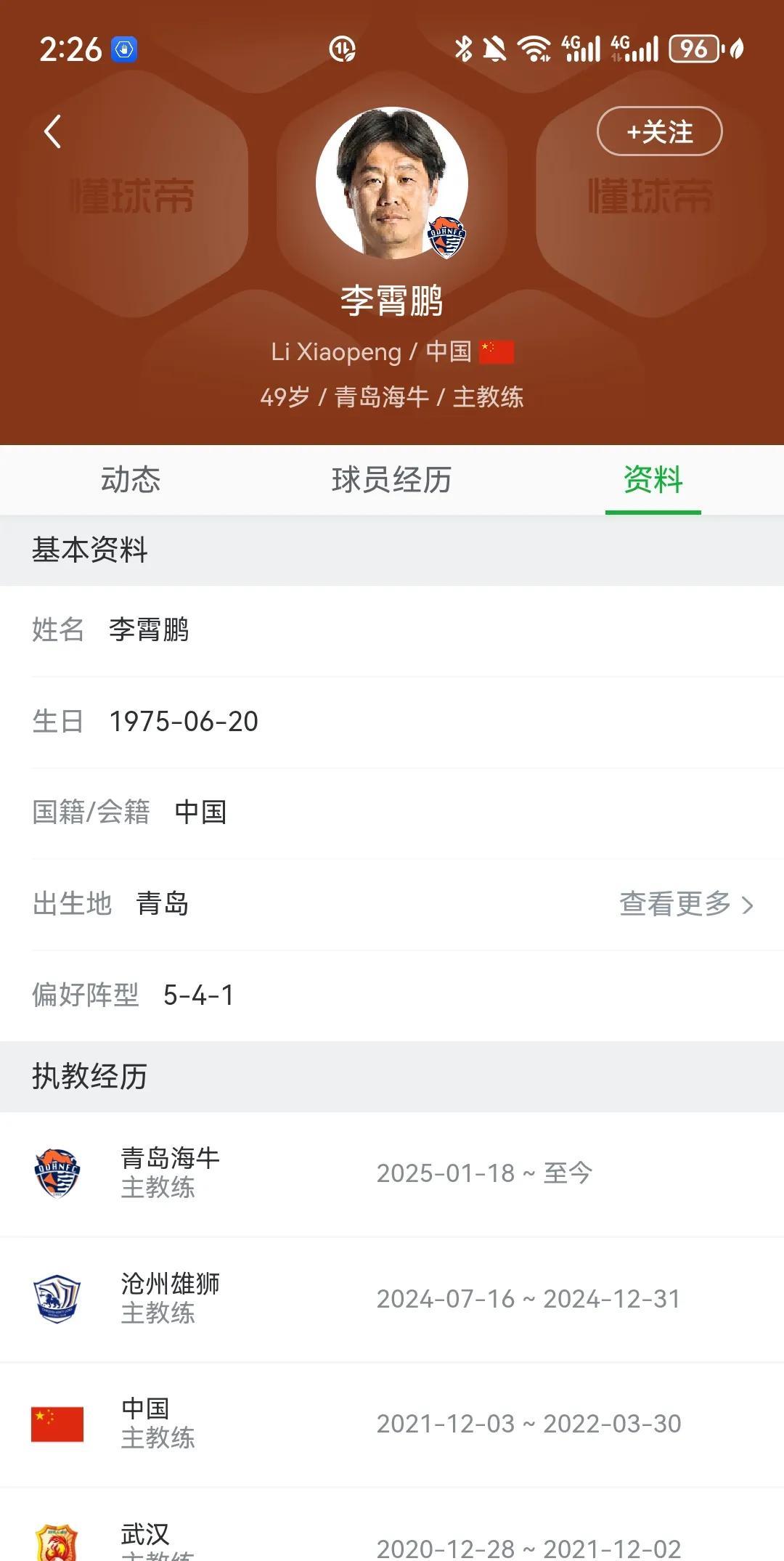
Task: Select the 资料 tab
Action: tap(653, 480)
